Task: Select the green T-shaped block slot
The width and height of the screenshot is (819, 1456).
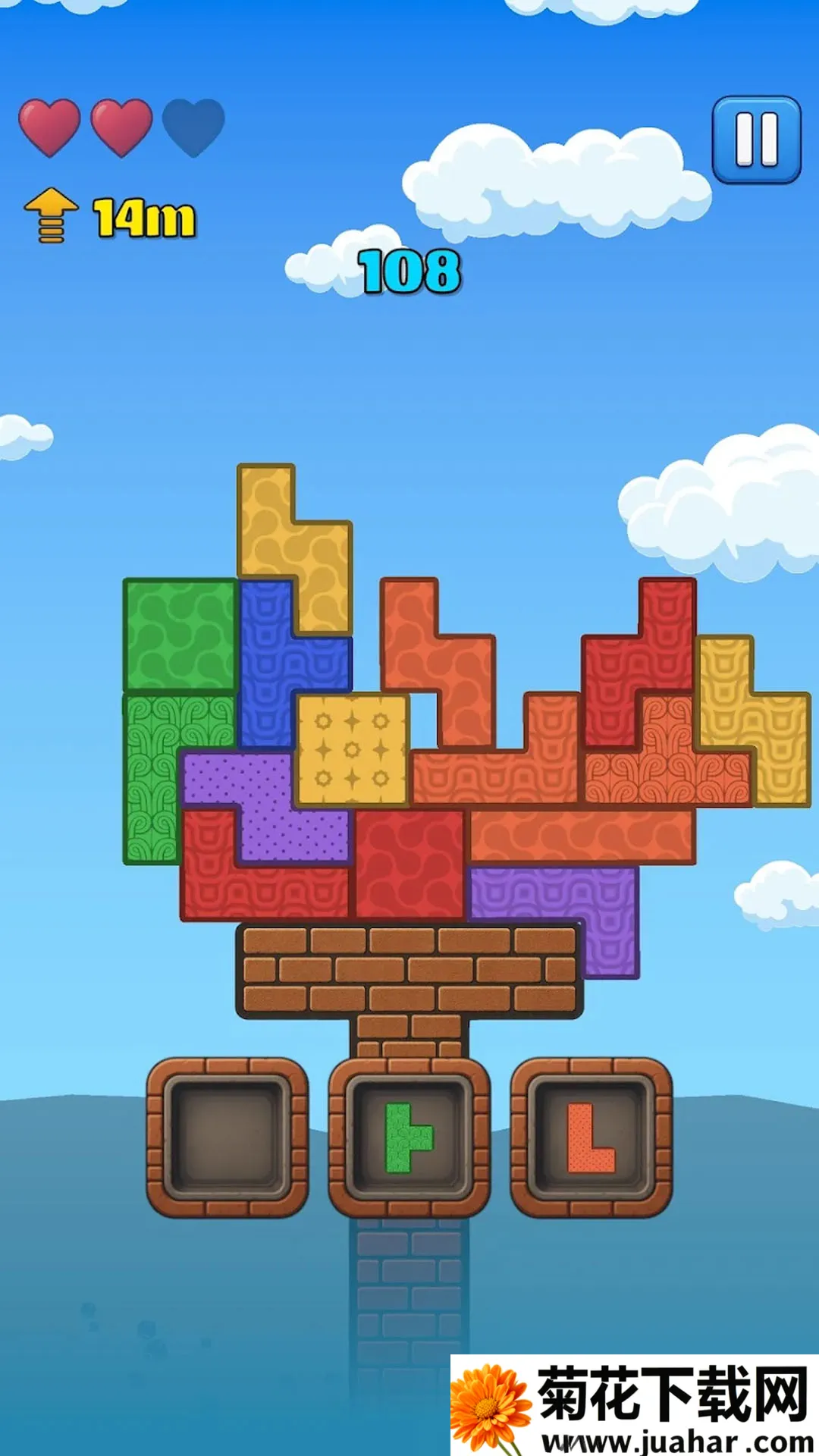Action: click(x=409, y=1137)
